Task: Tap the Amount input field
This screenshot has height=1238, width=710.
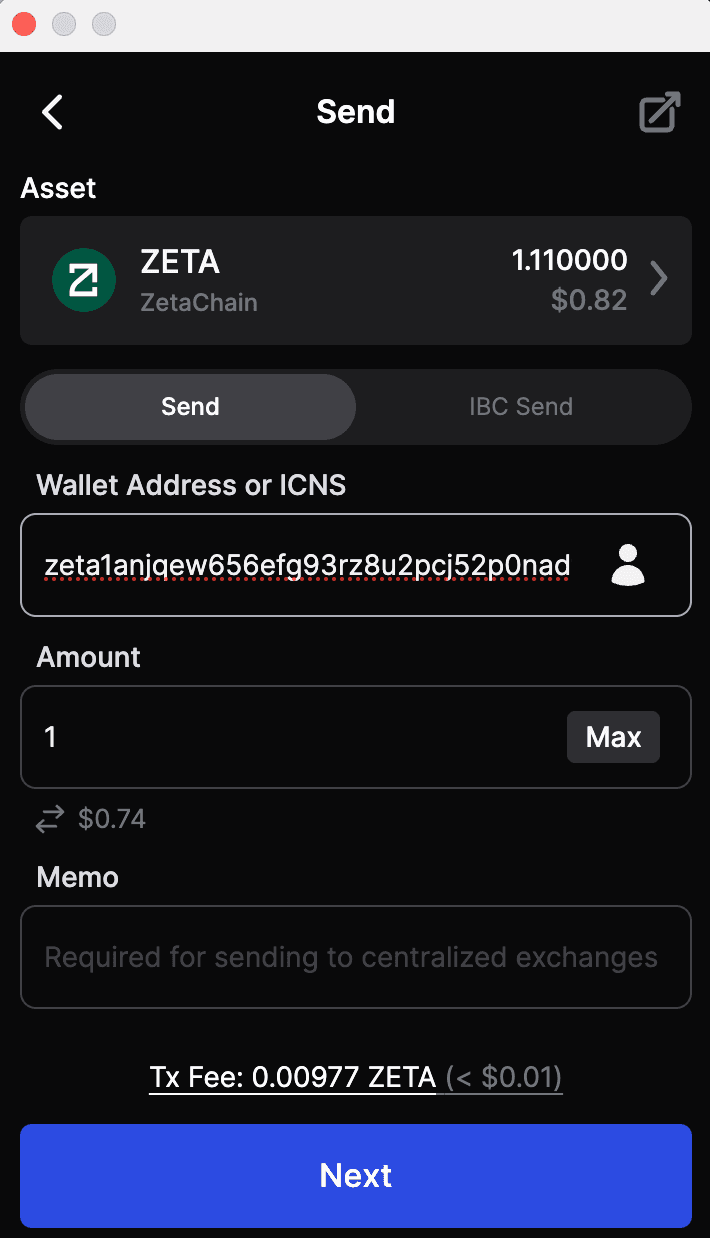Action: coord(290,738)
